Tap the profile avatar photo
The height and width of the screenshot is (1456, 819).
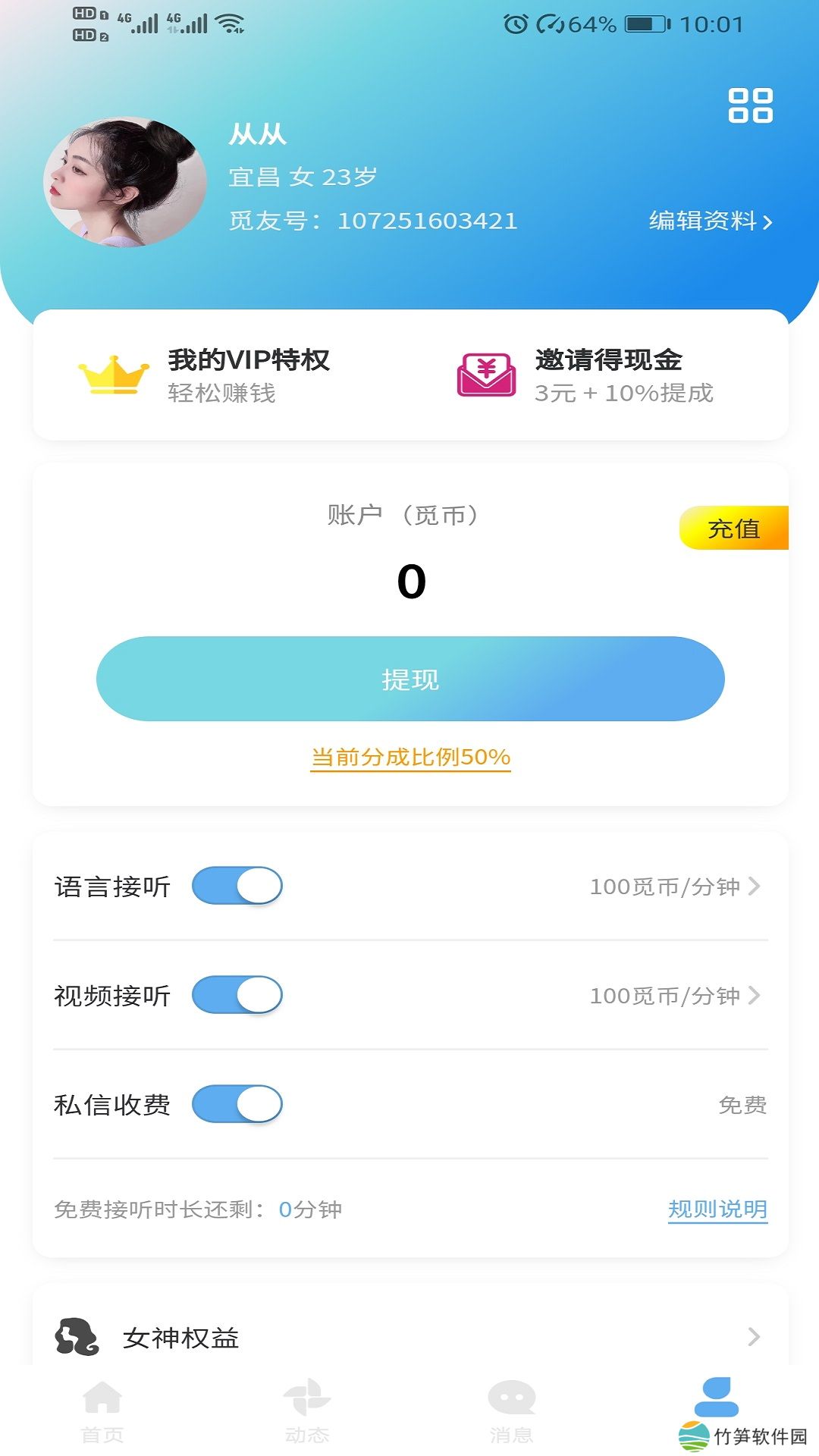coord(125,182)
